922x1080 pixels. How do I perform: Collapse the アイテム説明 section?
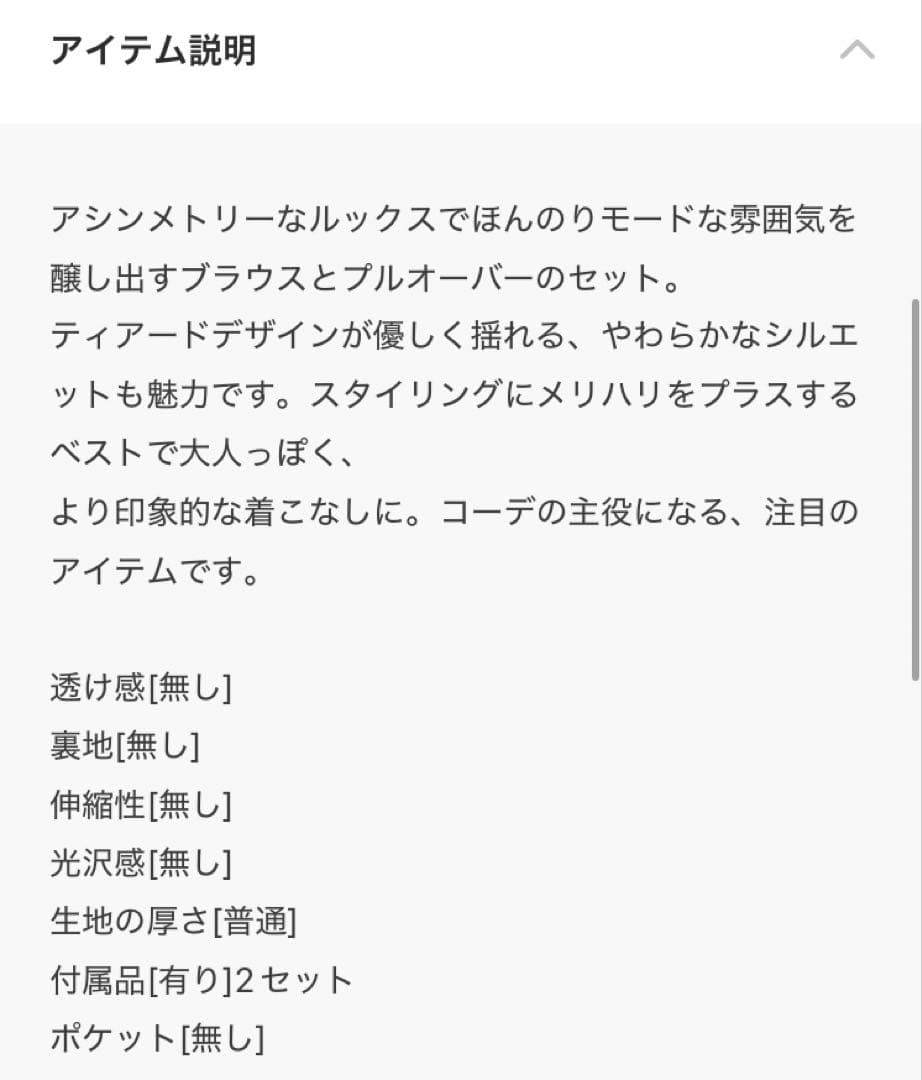[x=857, y=50]
